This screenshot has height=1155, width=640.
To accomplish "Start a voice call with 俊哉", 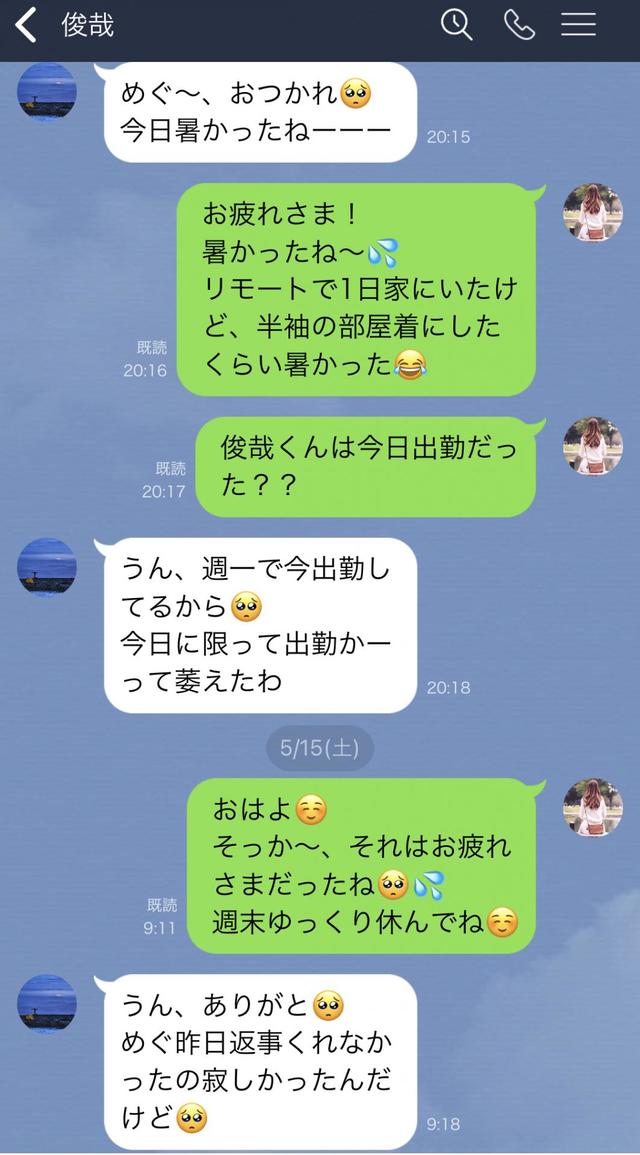I will coord(519,25).
